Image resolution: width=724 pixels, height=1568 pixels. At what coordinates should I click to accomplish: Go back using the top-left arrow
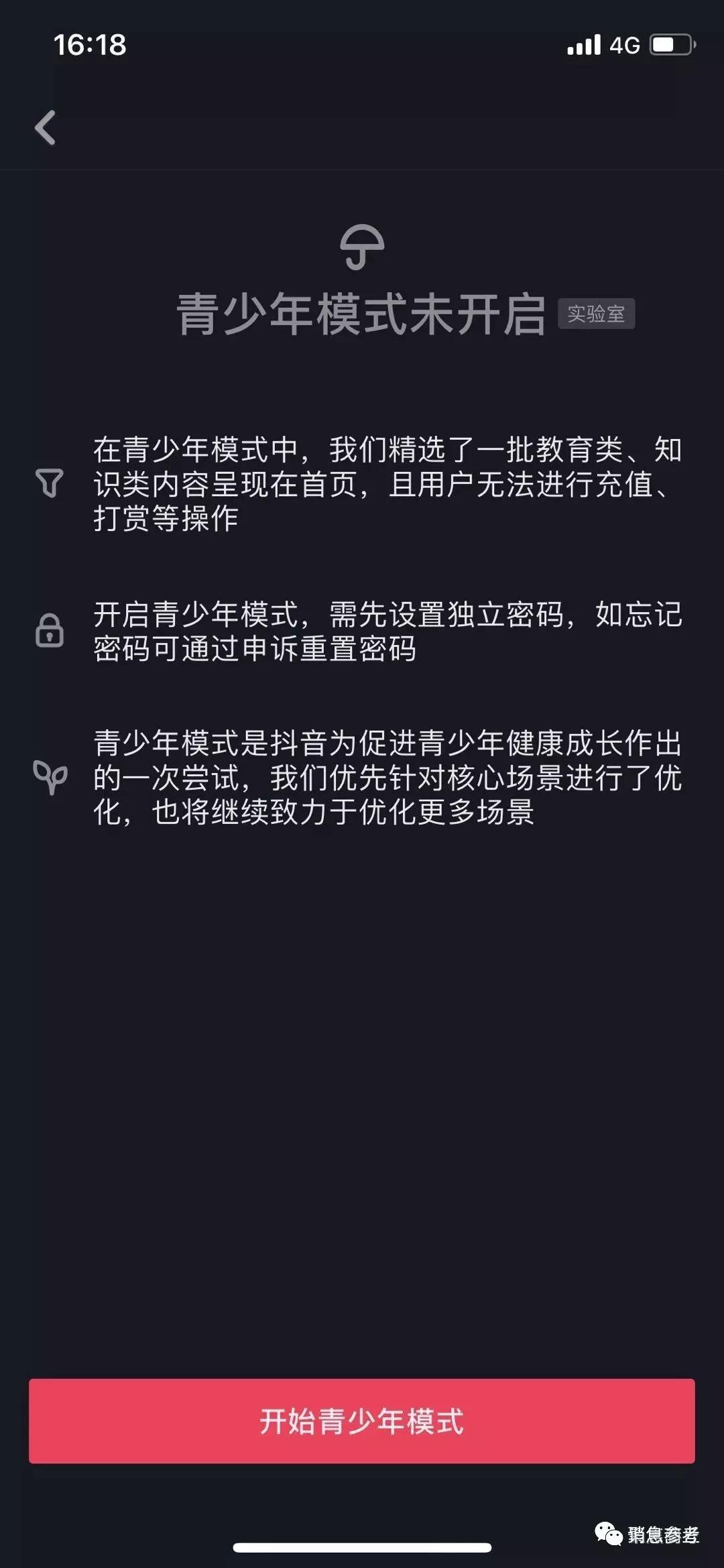(46, 127)
